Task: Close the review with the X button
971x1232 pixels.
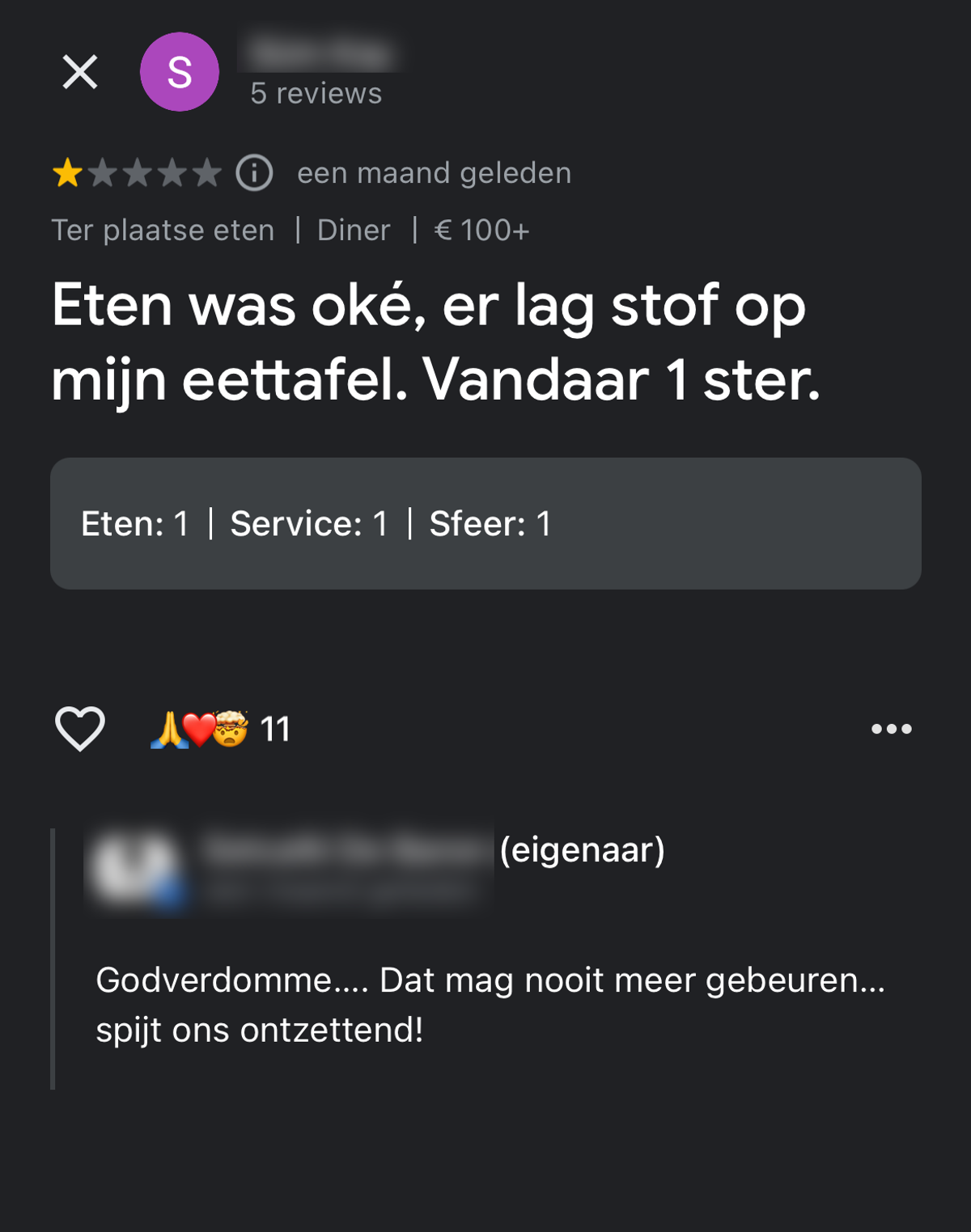Action: click(80, 72)
